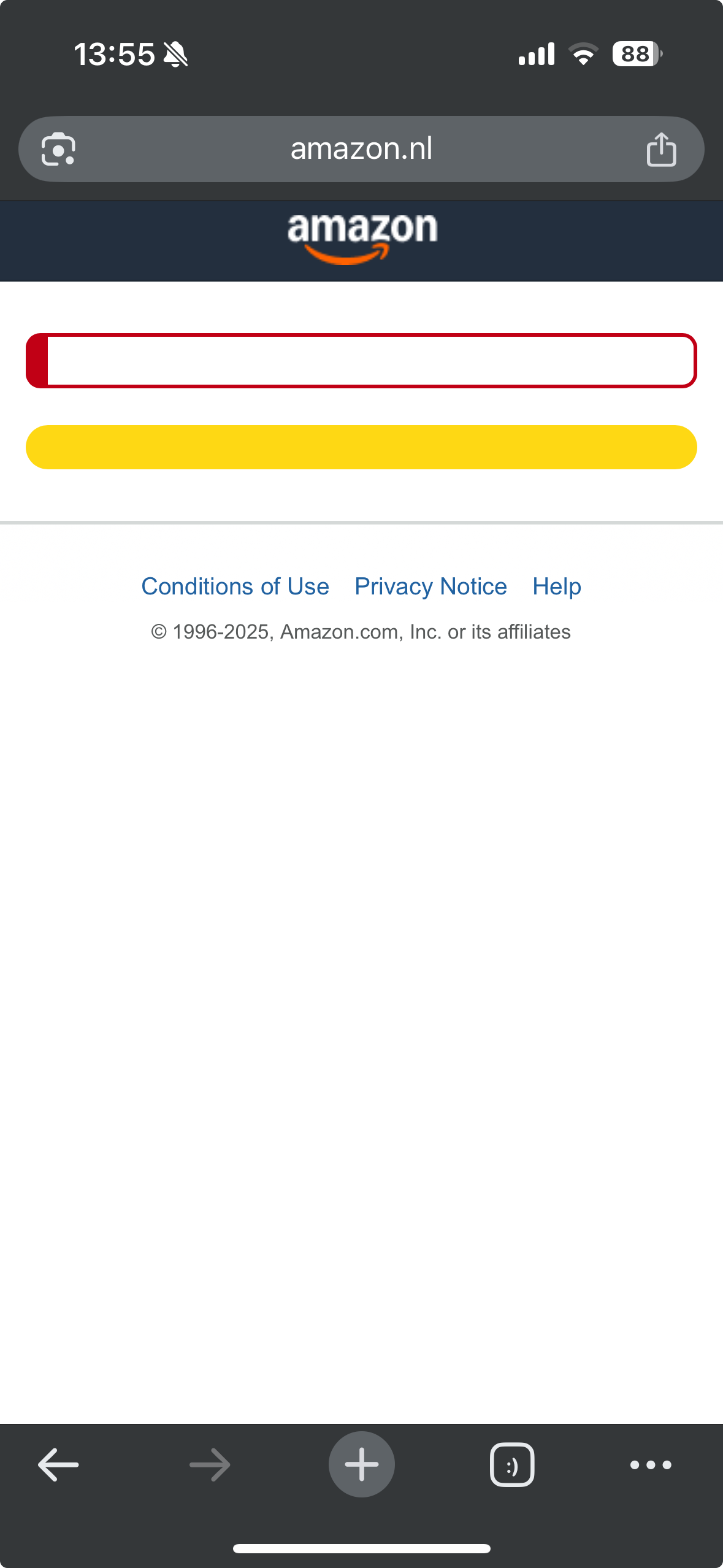This screenshot has width=723, height=1568.
Task: Tap the amazon.nl address bar
Action: pos(361,149)
